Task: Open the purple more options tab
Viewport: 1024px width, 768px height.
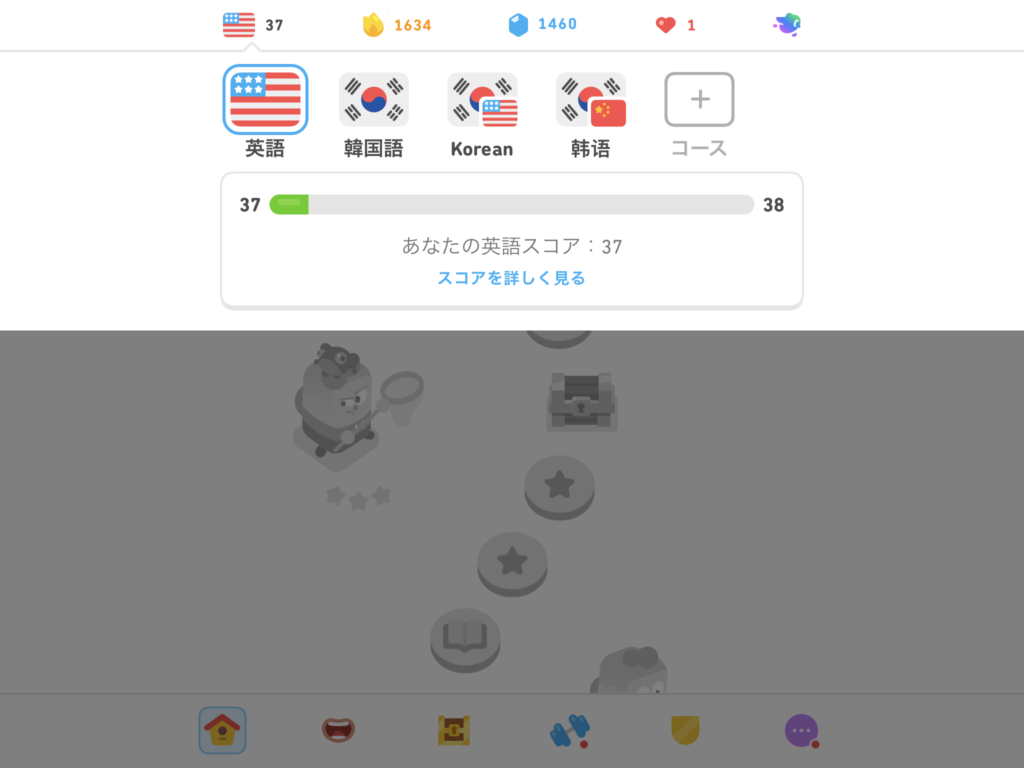Action: tap(801, 731)
